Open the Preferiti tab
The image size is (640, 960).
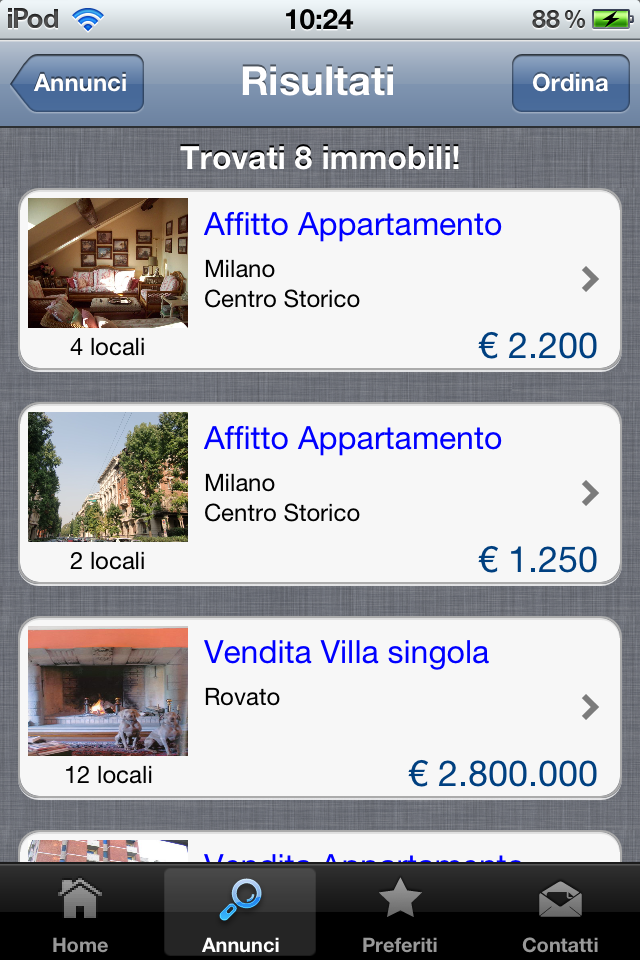400,914
